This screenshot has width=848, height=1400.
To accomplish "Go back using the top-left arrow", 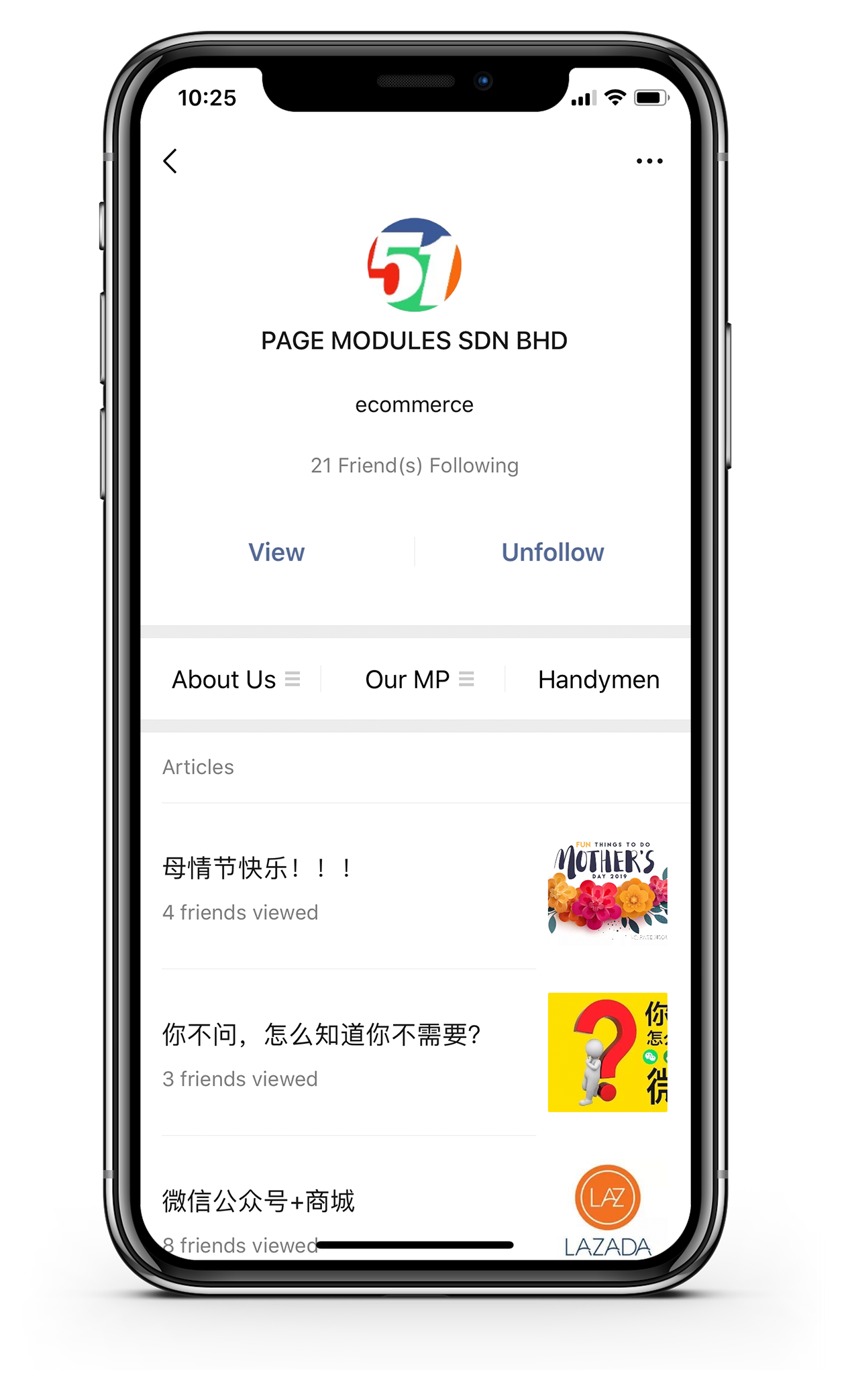I will 170,161.
